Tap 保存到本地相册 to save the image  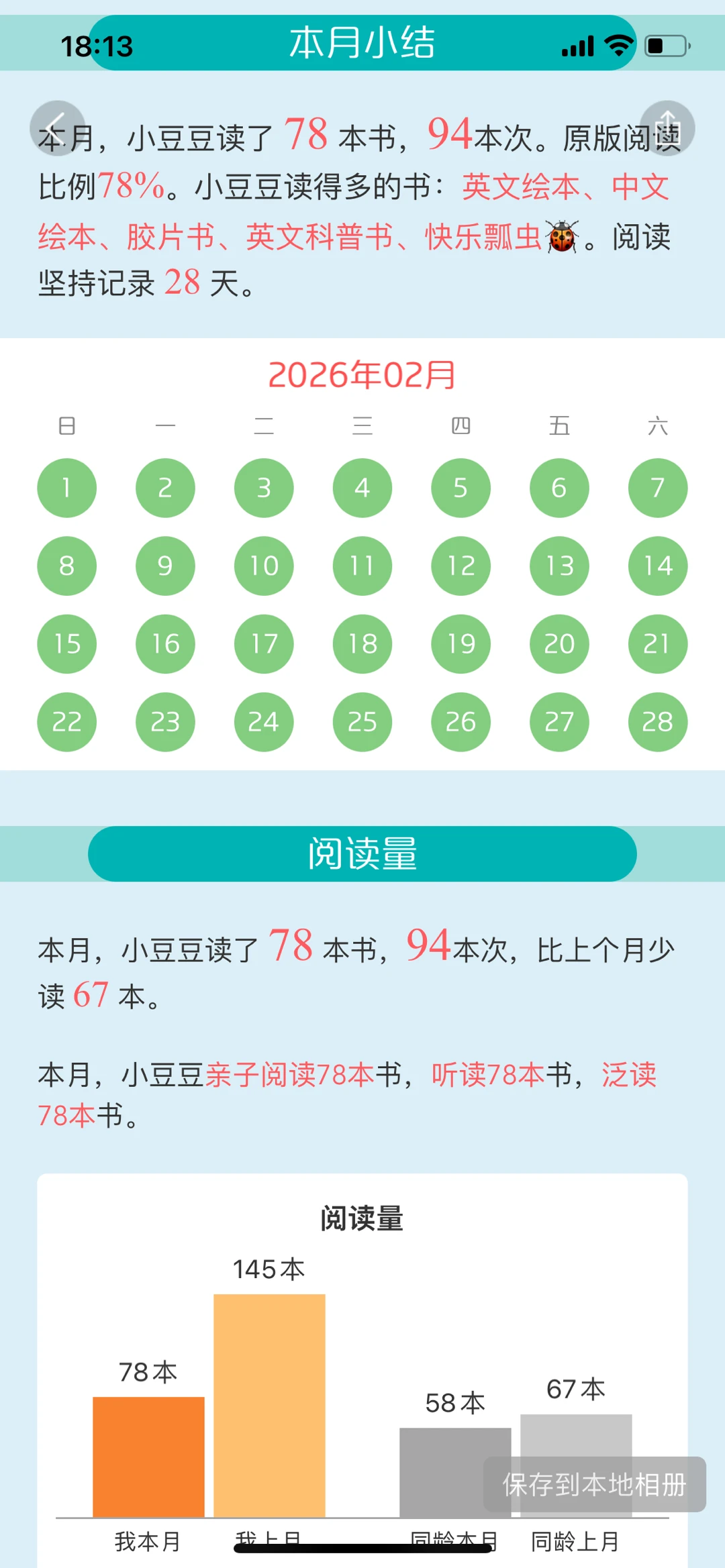pos(595,1484)
